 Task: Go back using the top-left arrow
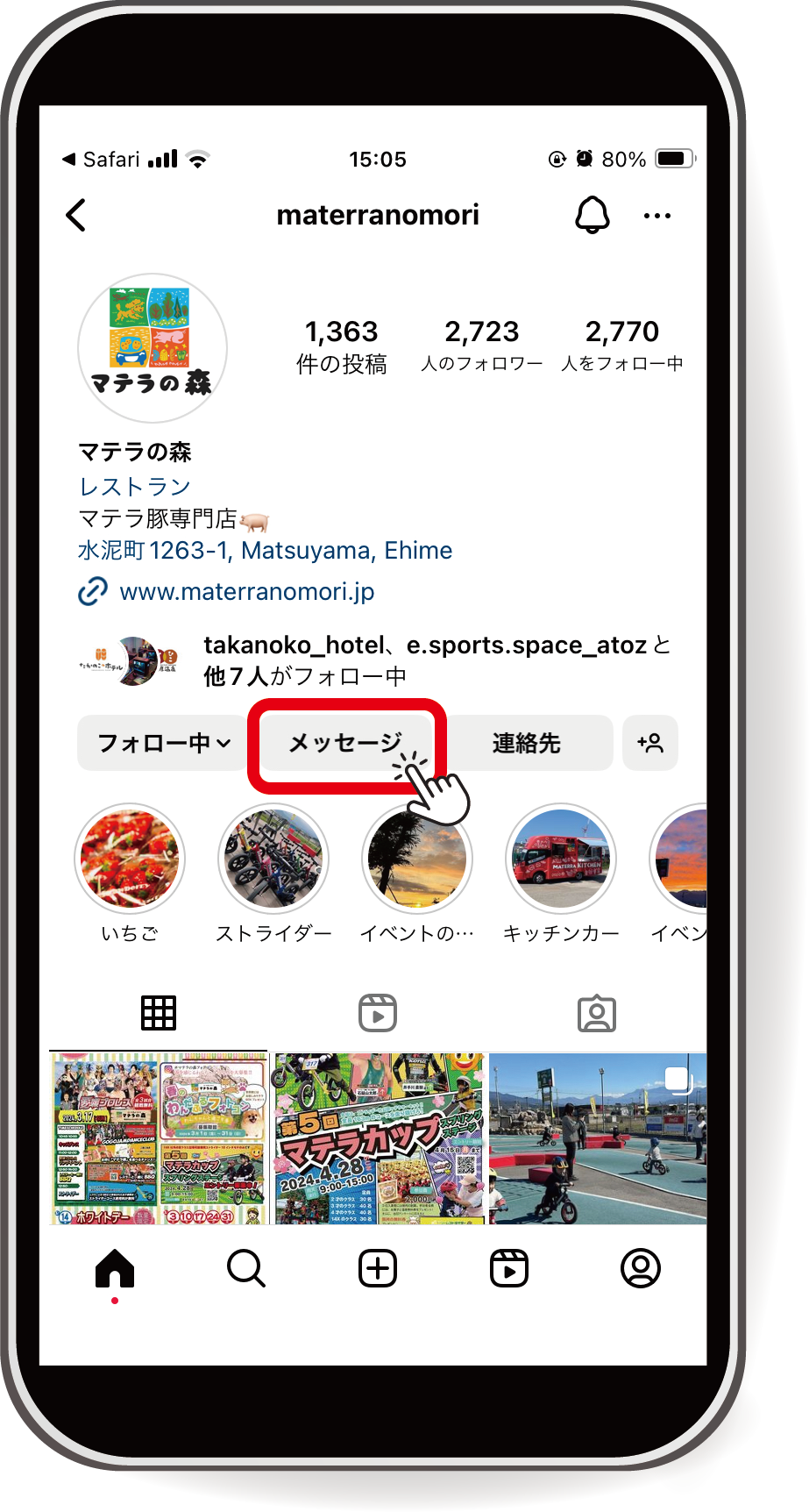[76, 215]
